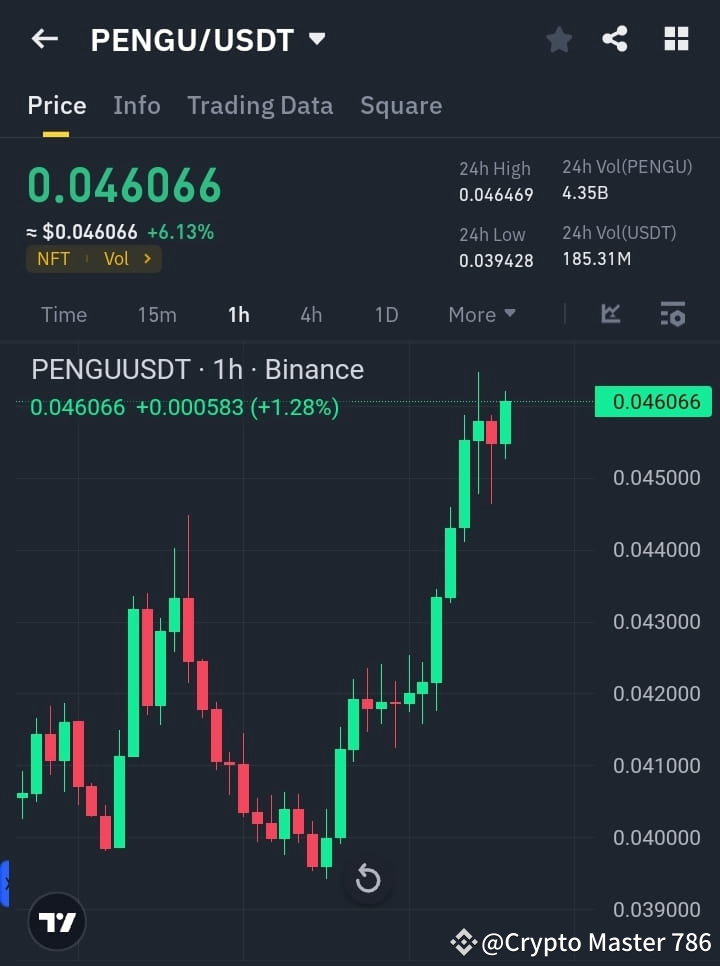Switch to the Square tab
This screenshot has width=720, height=966.
click(x=401, y=105)
